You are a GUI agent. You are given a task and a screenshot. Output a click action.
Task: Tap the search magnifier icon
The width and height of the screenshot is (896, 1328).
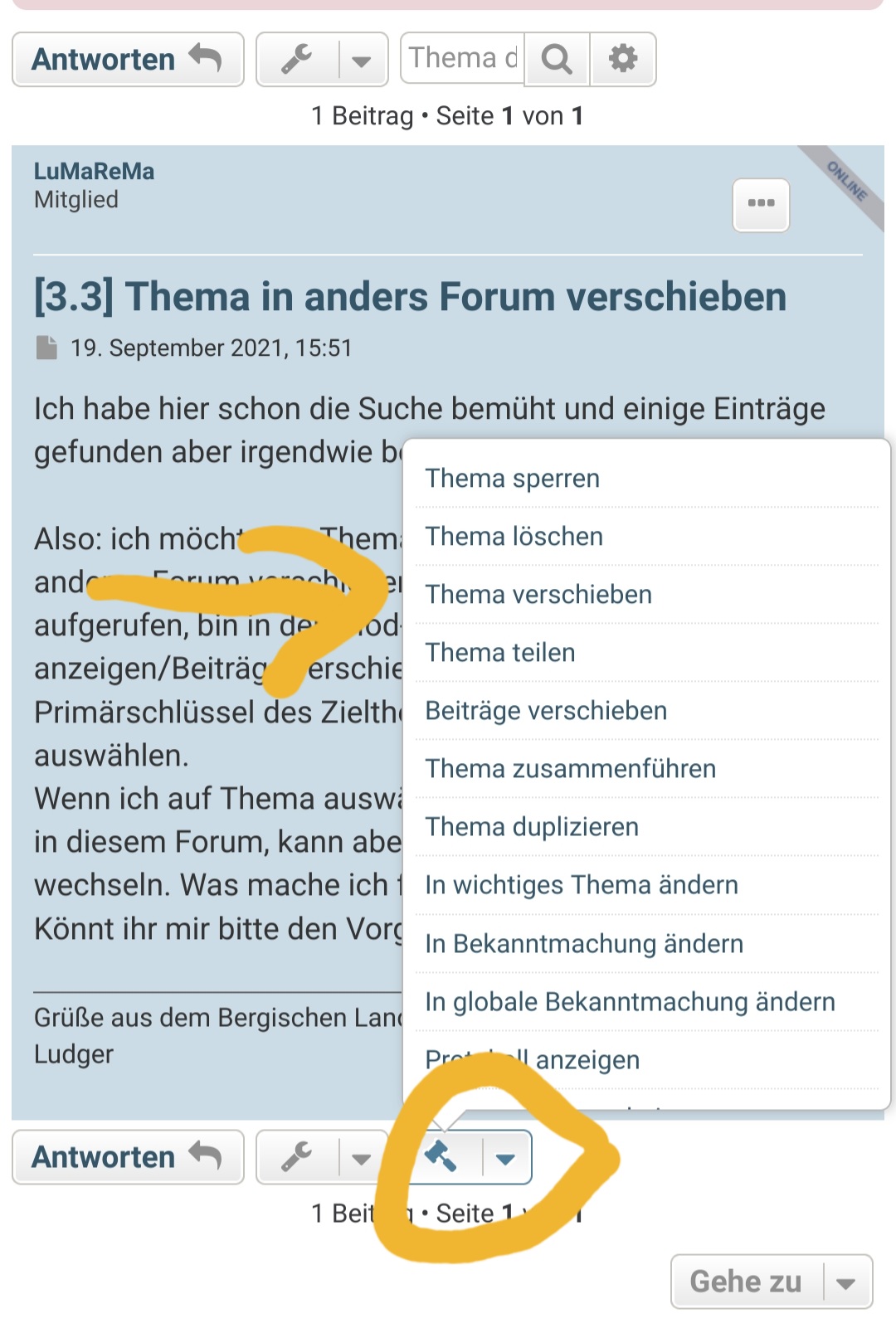pyautogui.click(x=557, y=59)
